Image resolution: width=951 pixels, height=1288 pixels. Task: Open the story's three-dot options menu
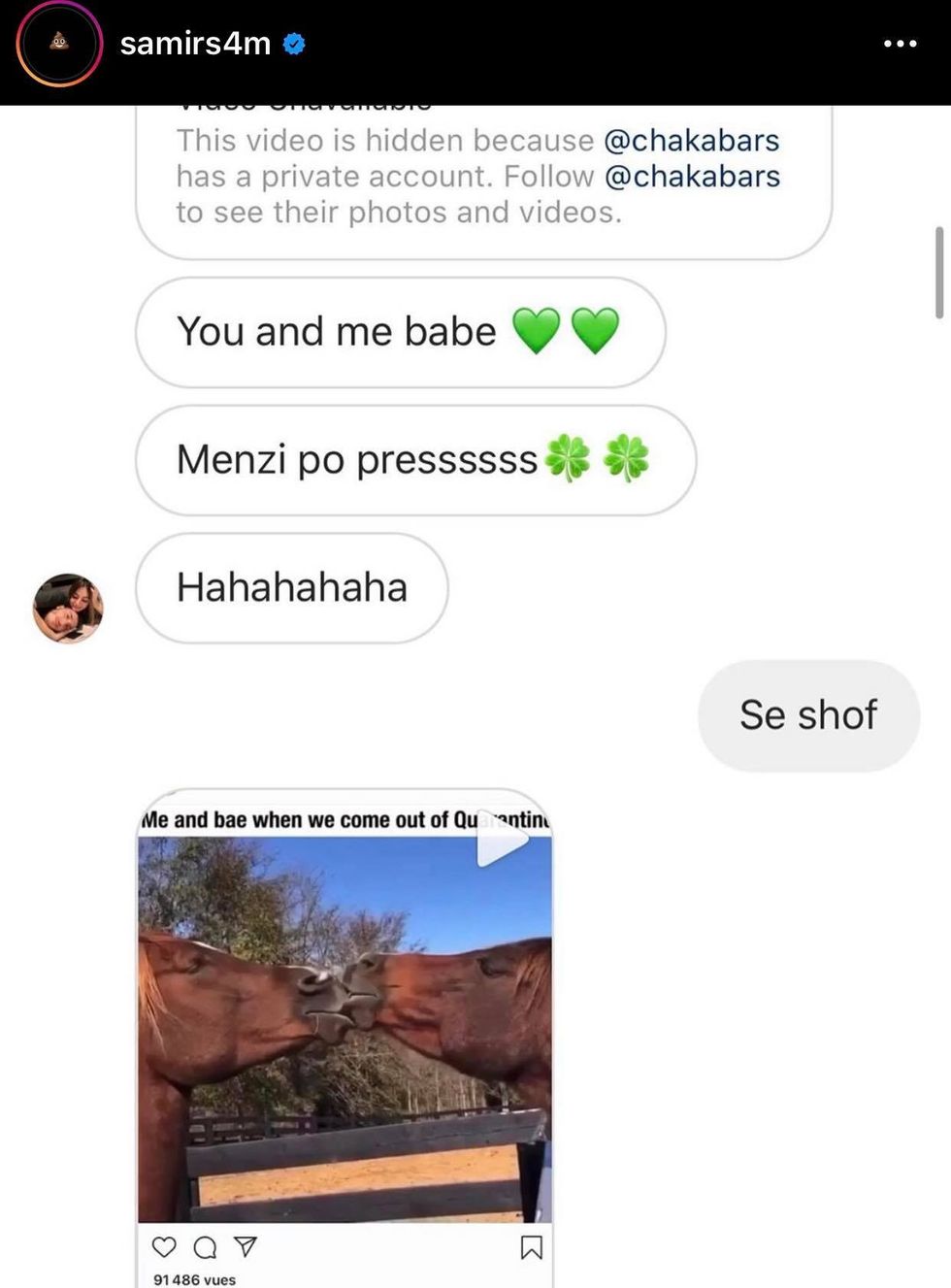pos(900,44)
